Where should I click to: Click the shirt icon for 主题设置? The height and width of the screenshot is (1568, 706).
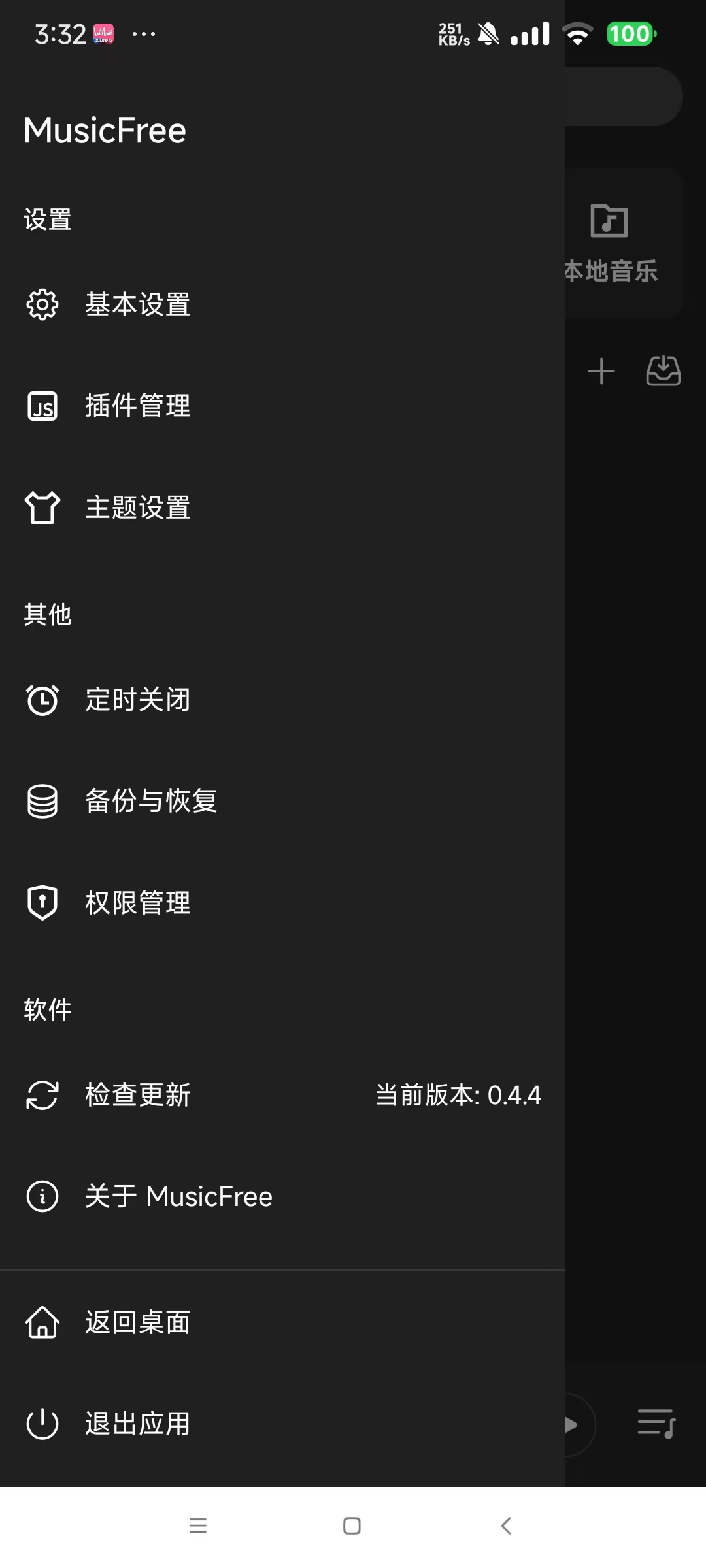[x=42, y=507]
